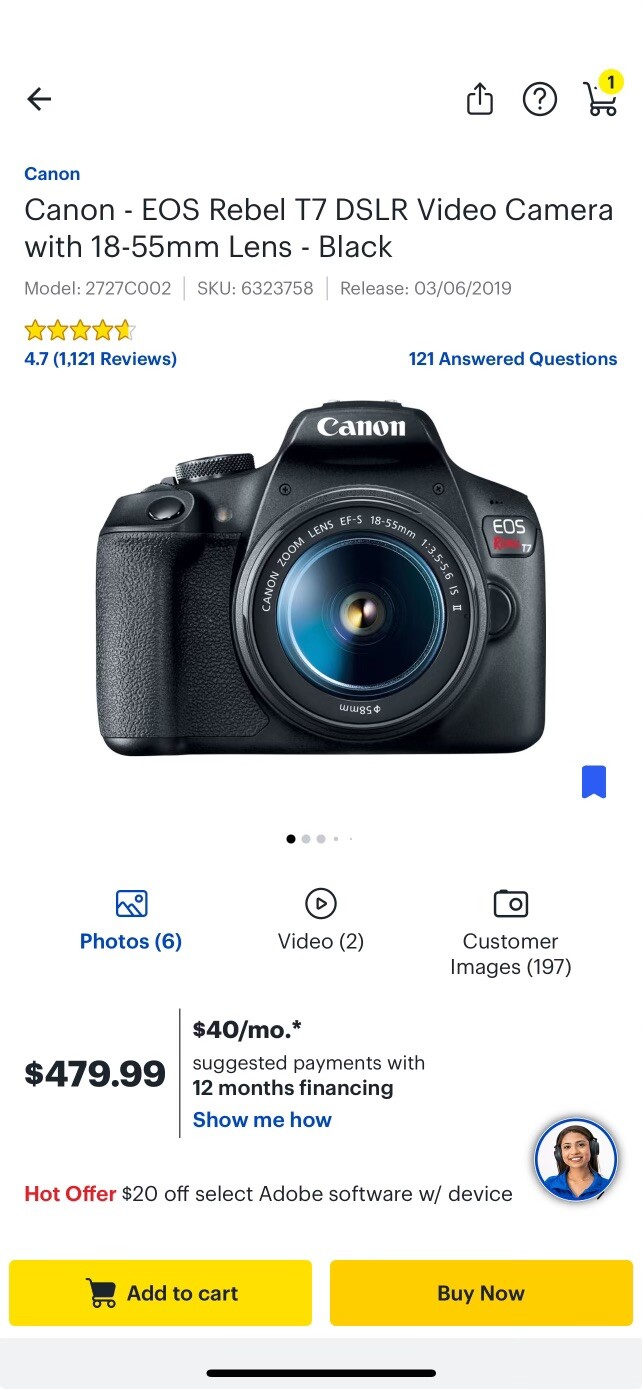Purchase with the Buy Now button

[481, 1293]
